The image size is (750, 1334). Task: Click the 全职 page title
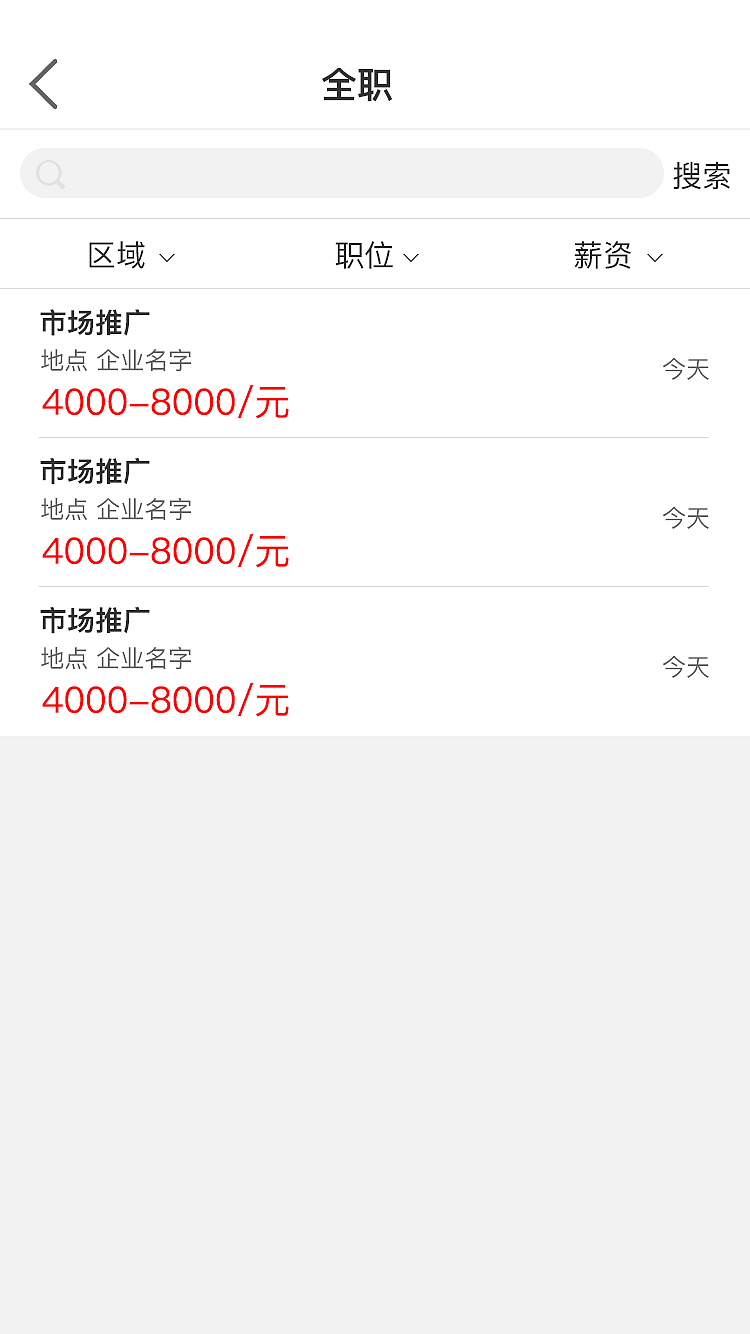358,86
